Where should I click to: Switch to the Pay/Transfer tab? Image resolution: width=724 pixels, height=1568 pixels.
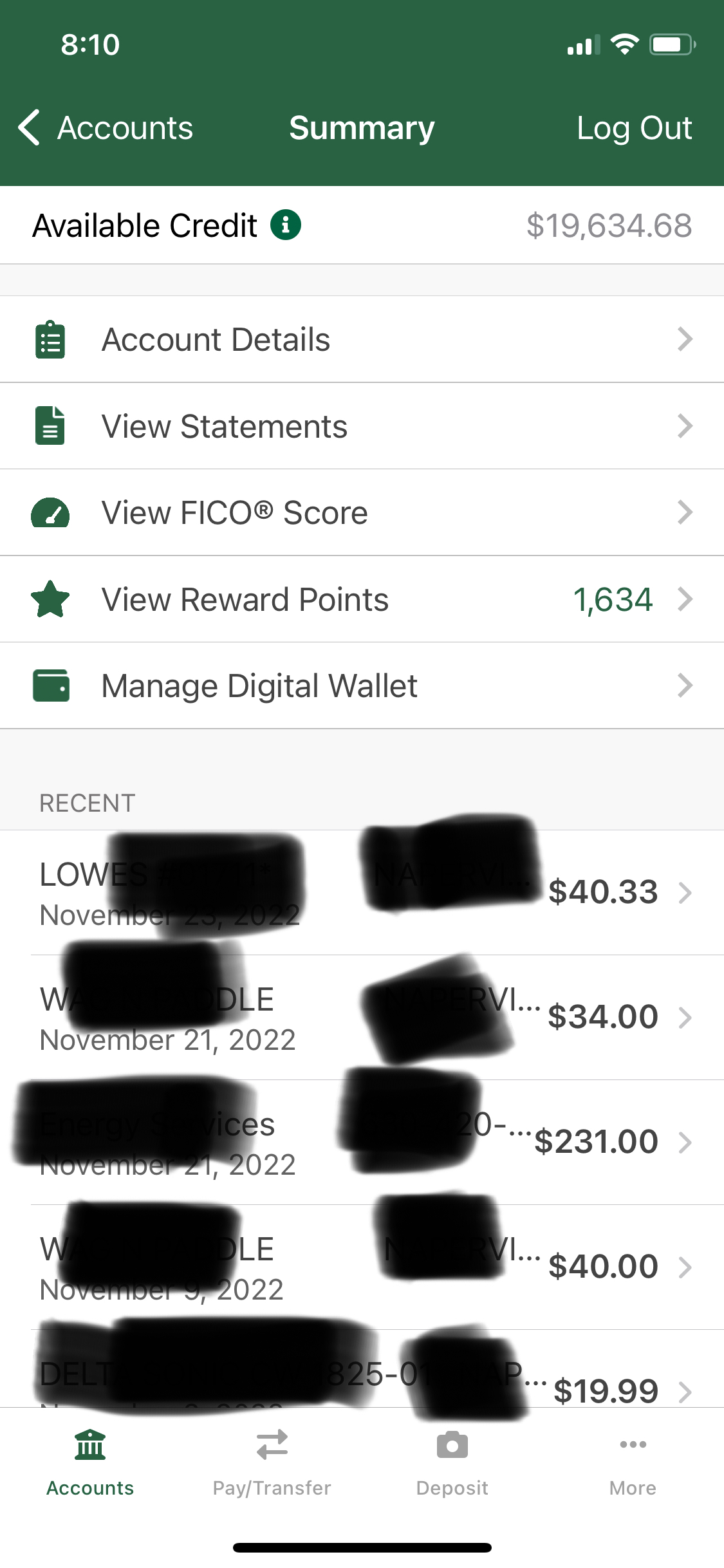pyautogui.click(x=272, y=1461)
